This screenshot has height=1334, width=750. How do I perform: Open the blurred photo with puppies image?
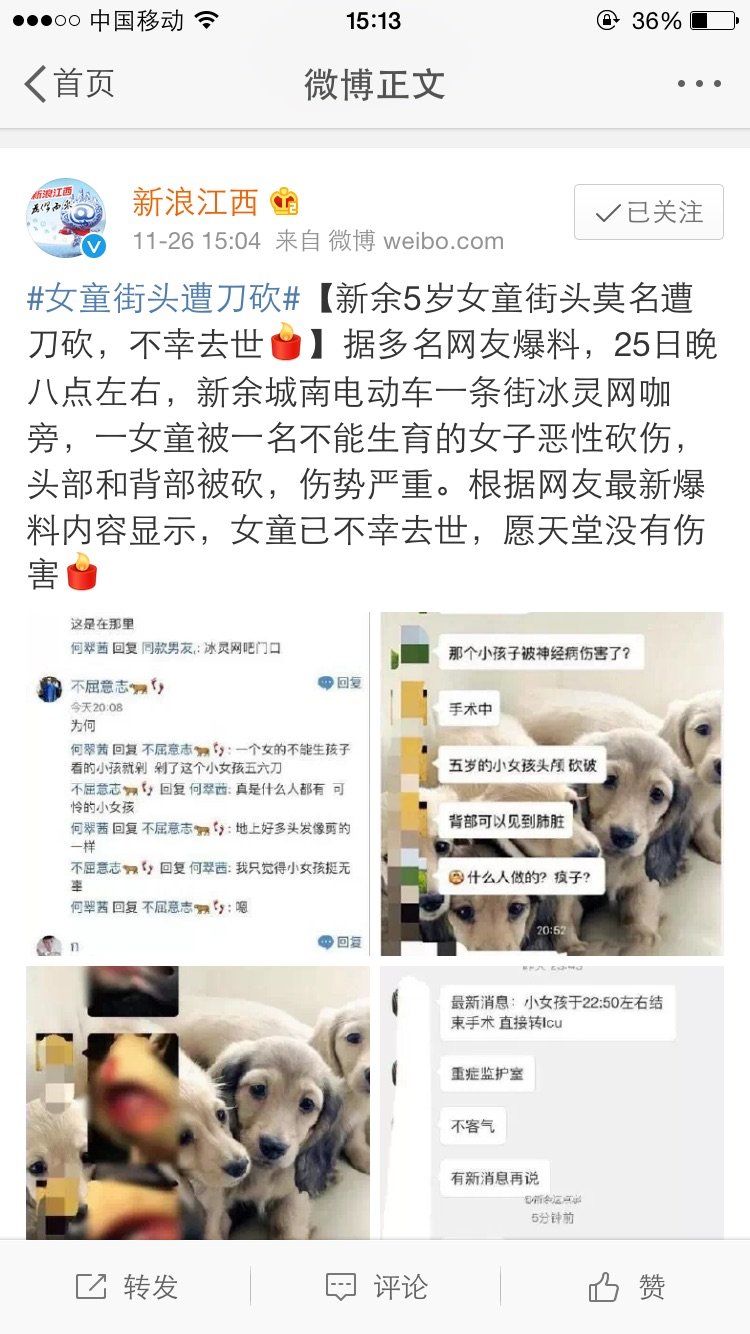(x=198, y=1102)
